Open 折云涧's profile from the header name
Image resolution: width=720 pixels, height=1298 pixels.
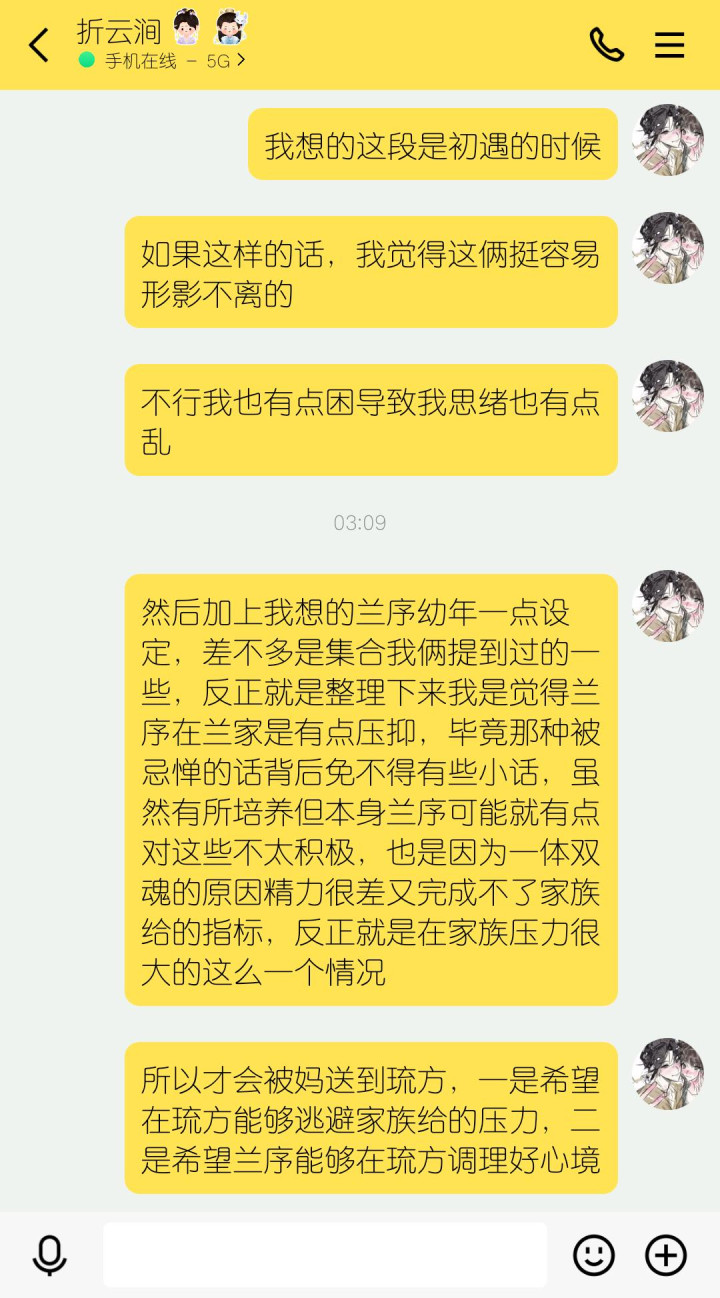point(119,31)
